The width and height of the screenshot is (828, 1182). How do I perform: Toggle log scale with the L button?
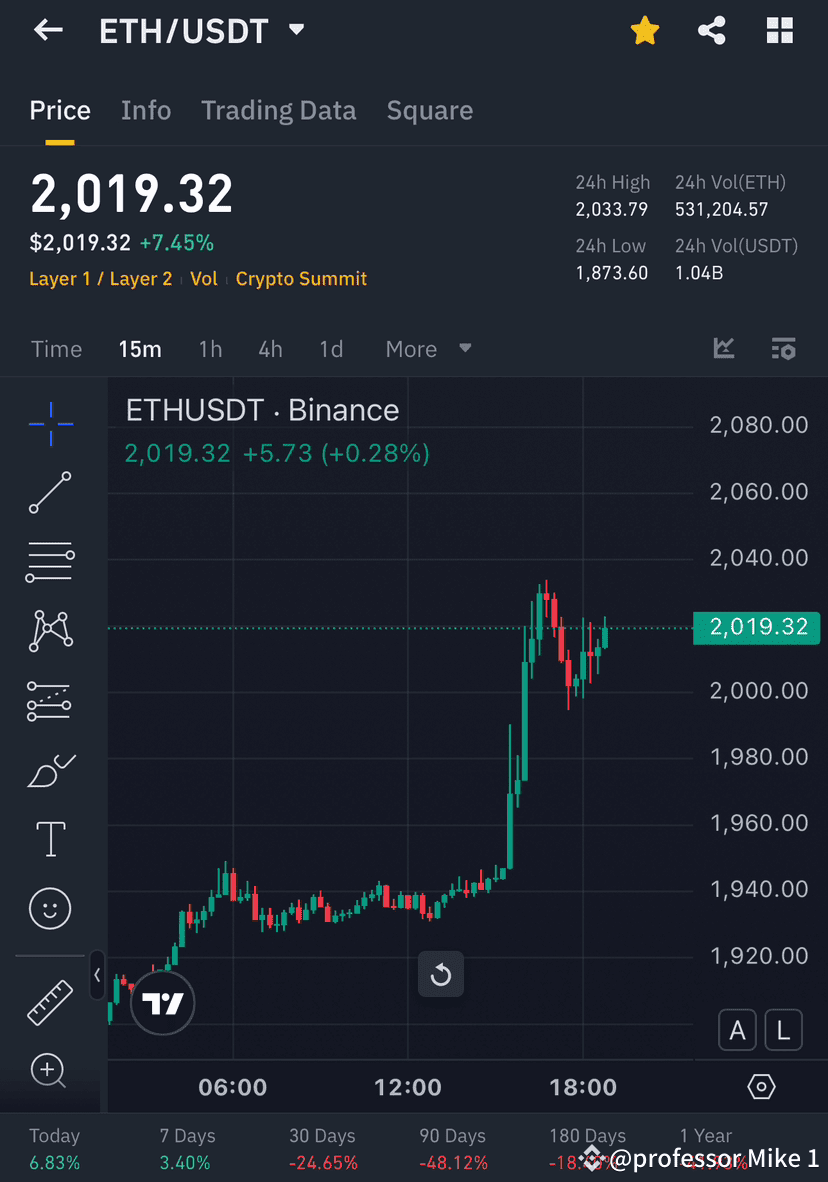(x=784, y=1029)
